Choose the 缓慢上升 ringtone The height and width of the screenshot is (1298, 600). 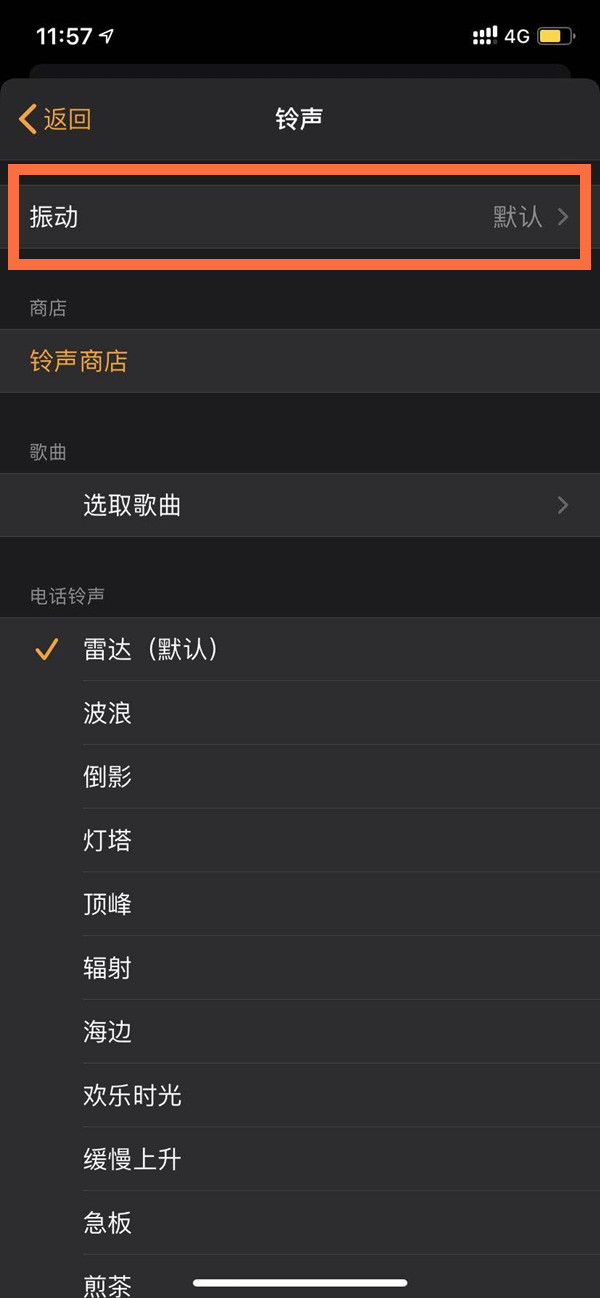click(300, 1160)
